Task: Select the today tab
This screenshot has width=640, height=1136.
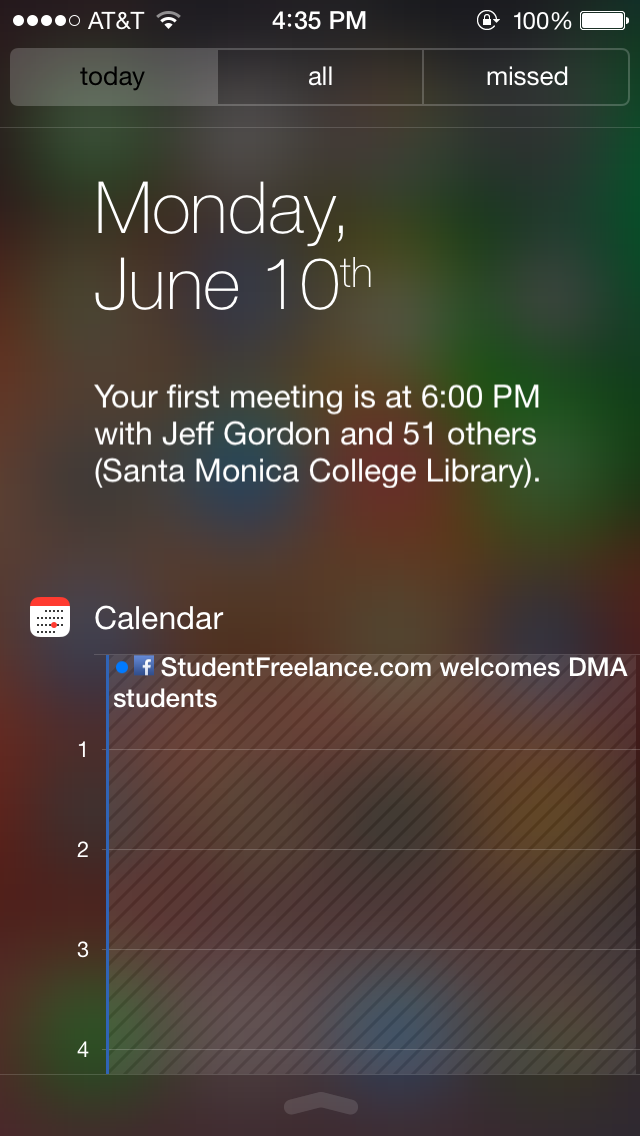Action: coord(113,77)
